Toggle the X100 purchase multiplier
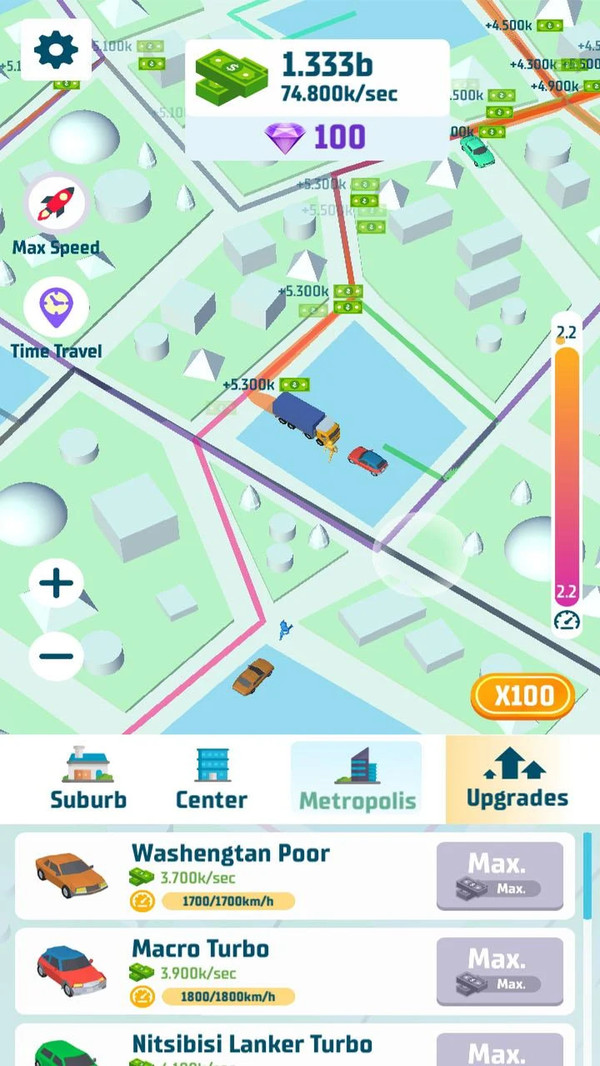 point(522,697)
